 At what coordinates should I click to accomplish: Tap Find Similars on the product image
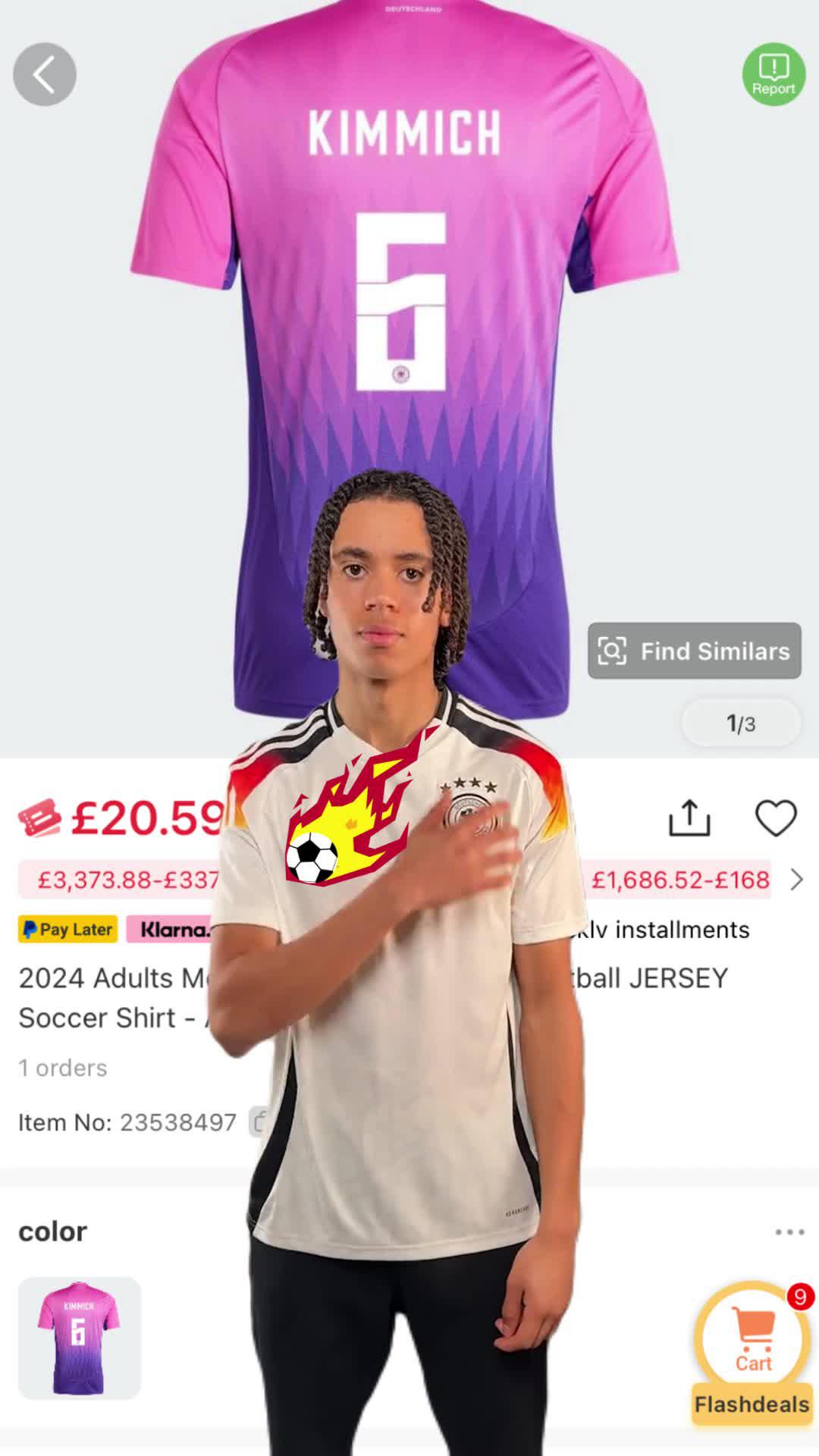(x=694, y=651)
